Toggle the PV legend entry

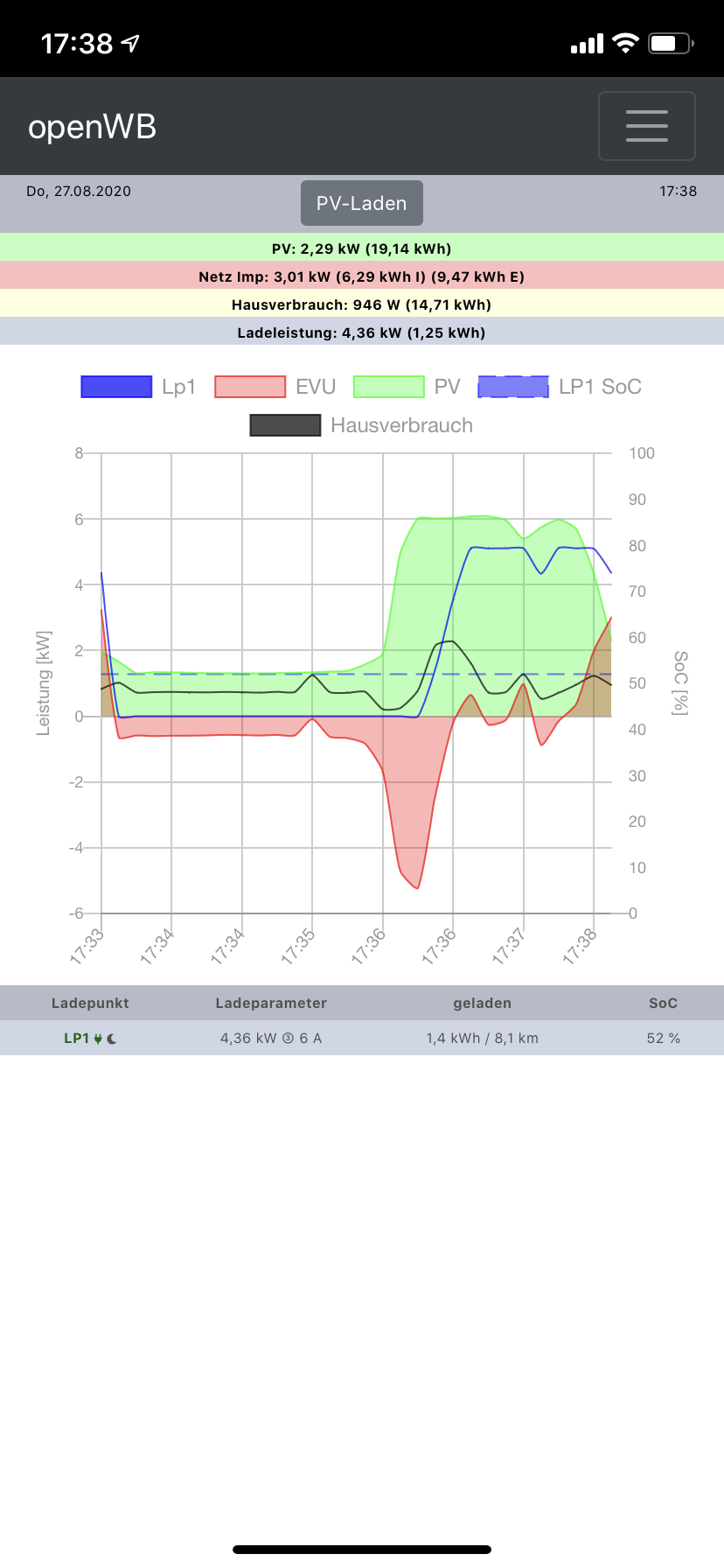[x=407, y=387]
